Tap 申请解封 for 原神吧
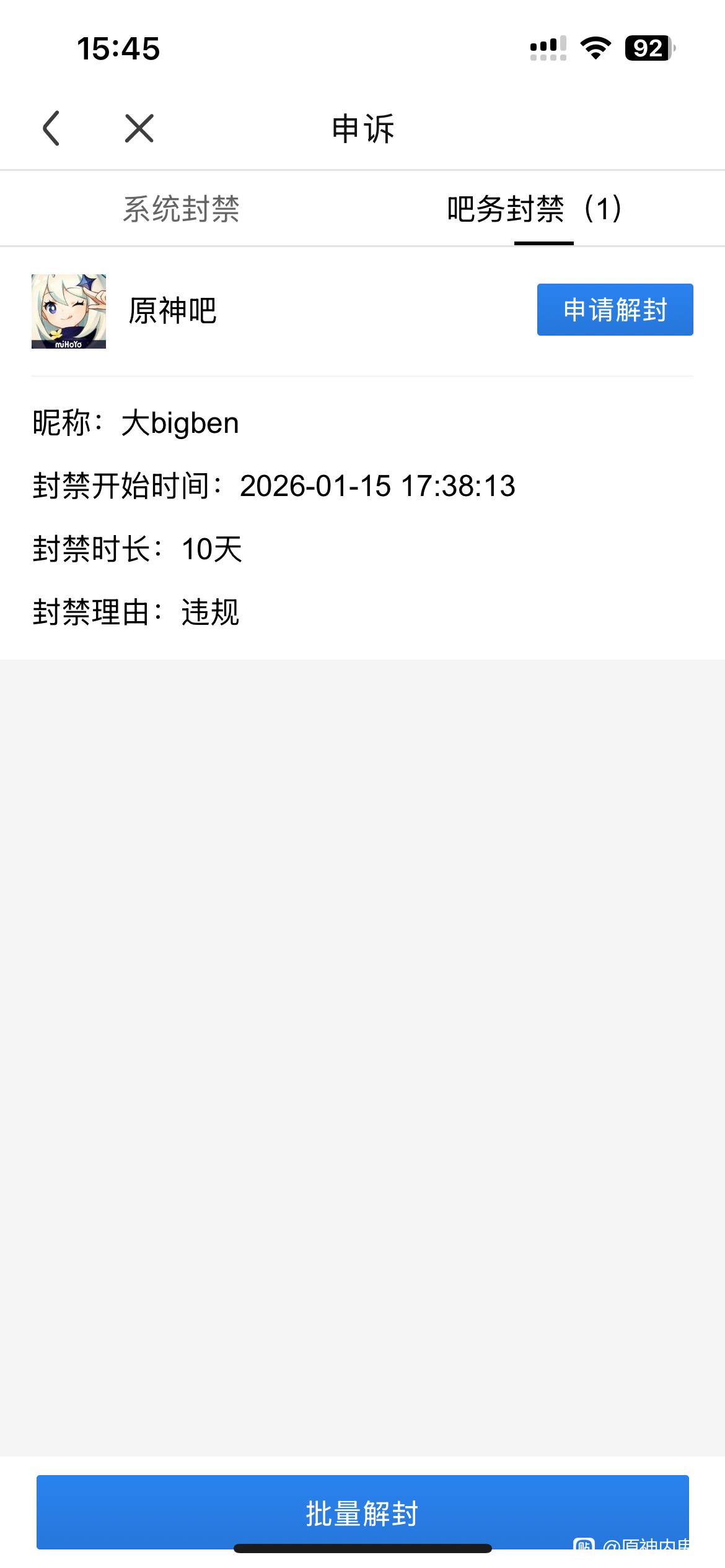Image resolution: width=725 pixels, height=1568 pixels. point(615,310)
